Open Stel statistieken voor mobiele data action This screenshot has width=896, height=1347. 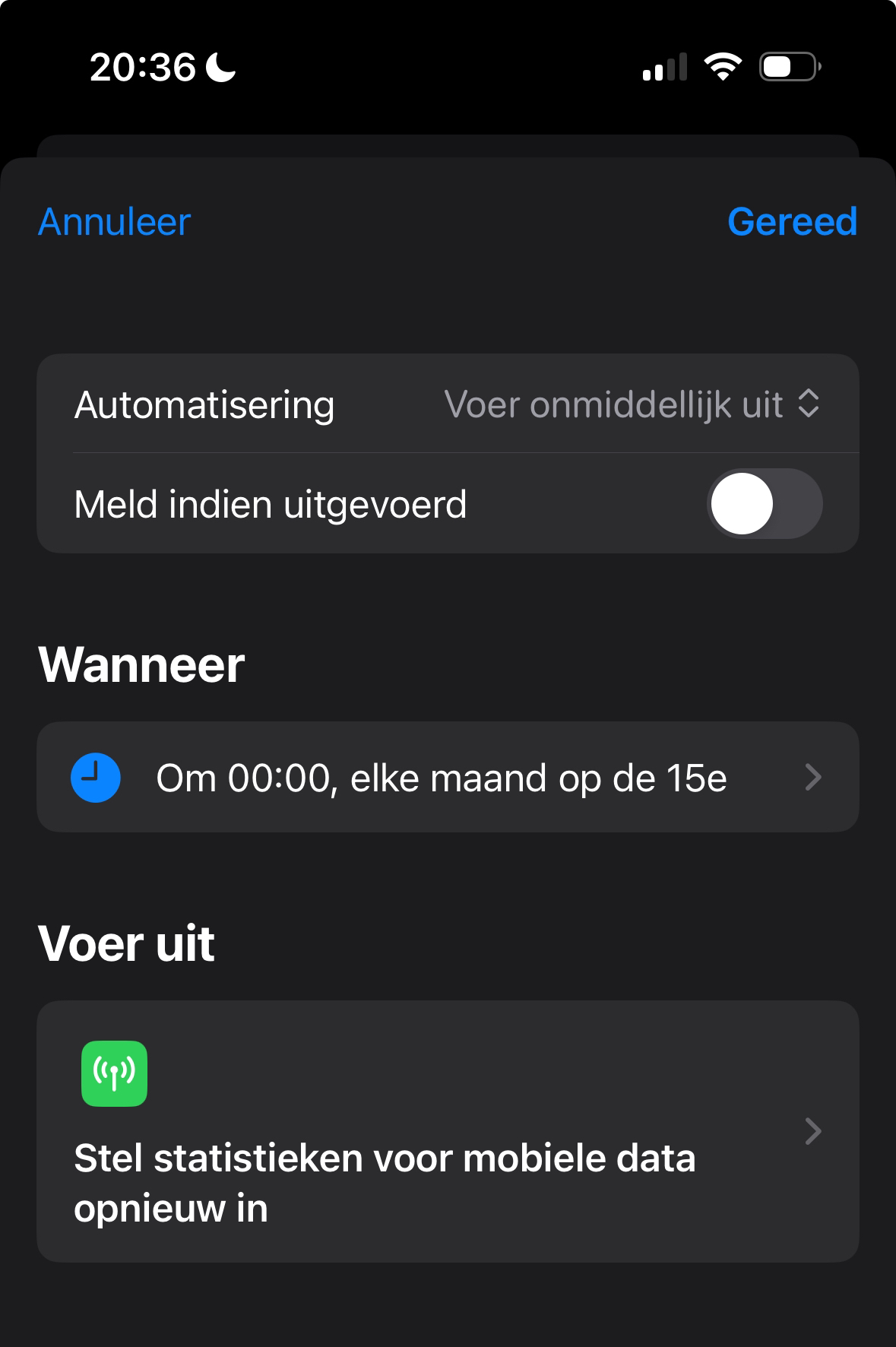[x=447, y=1131]
